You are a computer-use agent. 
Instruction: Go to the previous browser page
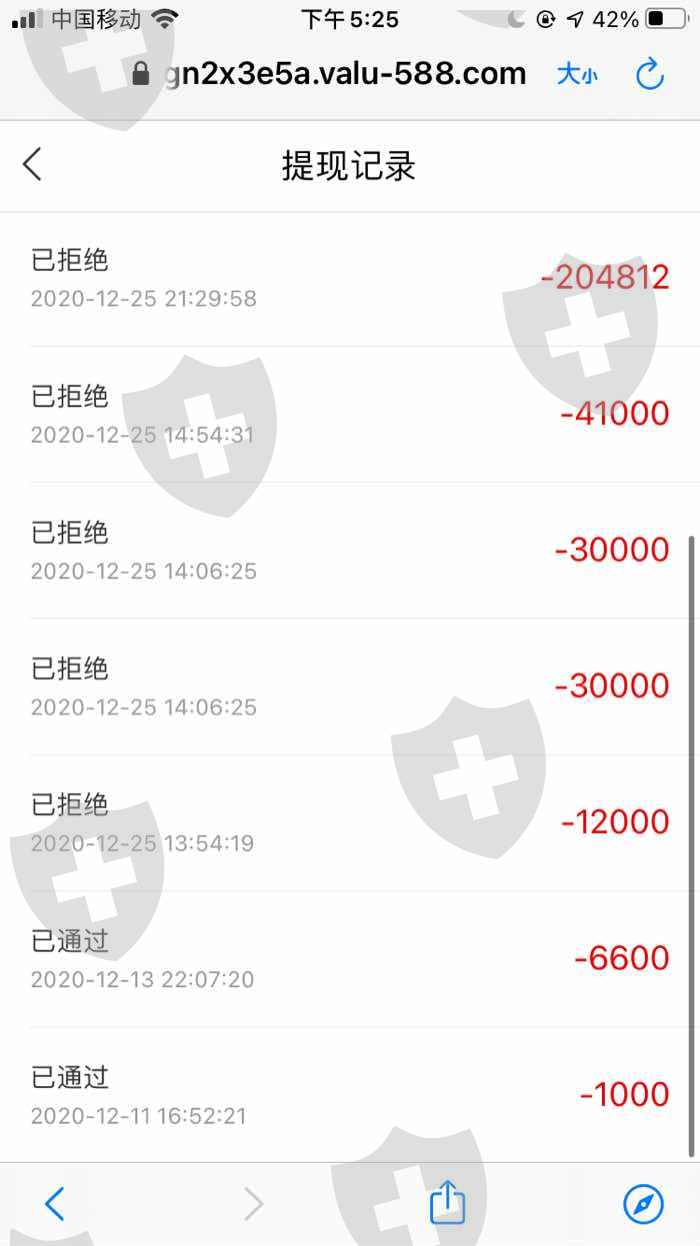[55, 1204]
